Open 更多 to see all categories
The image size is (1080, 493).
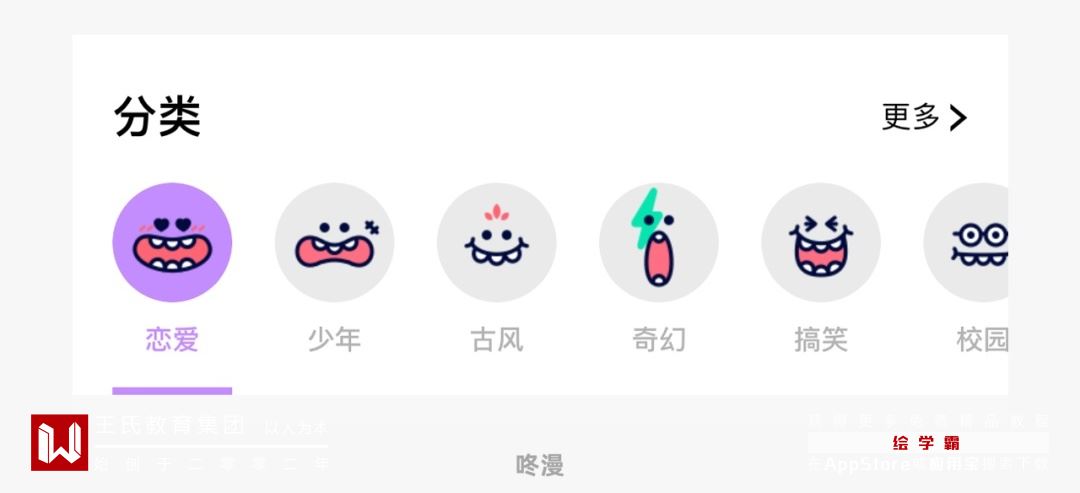924,118
